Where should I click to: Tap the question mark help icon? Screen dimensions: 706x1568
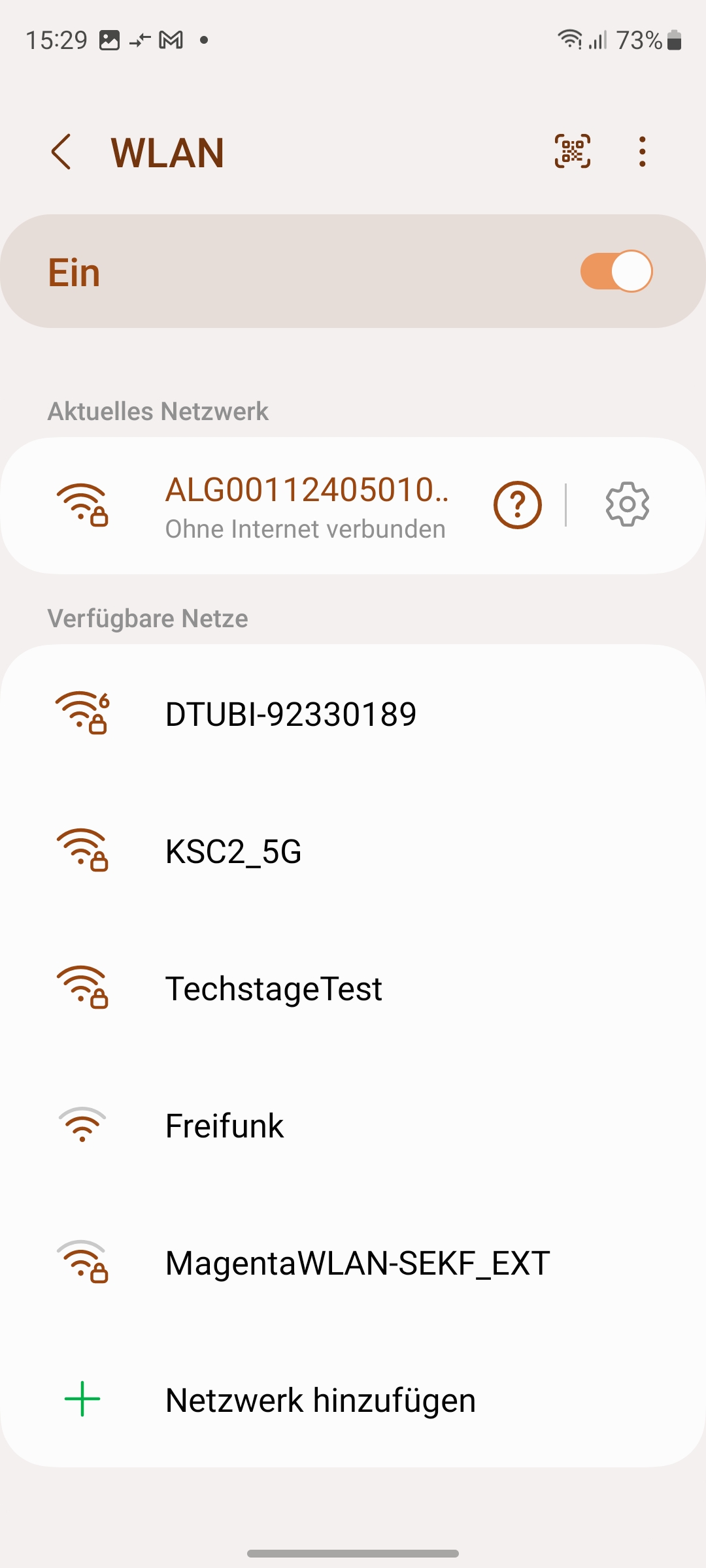click(517, 505)
